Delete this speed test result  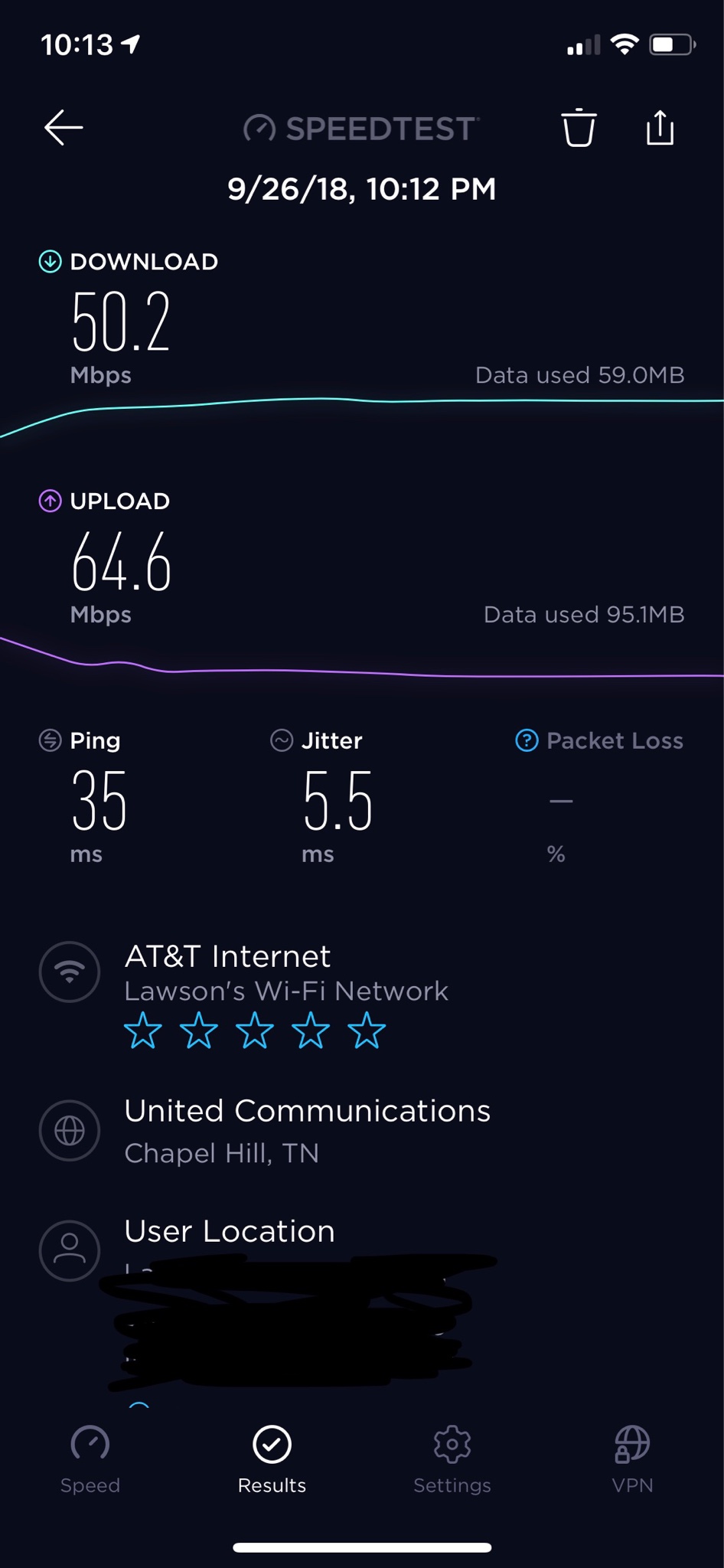[x=579, y=128]
